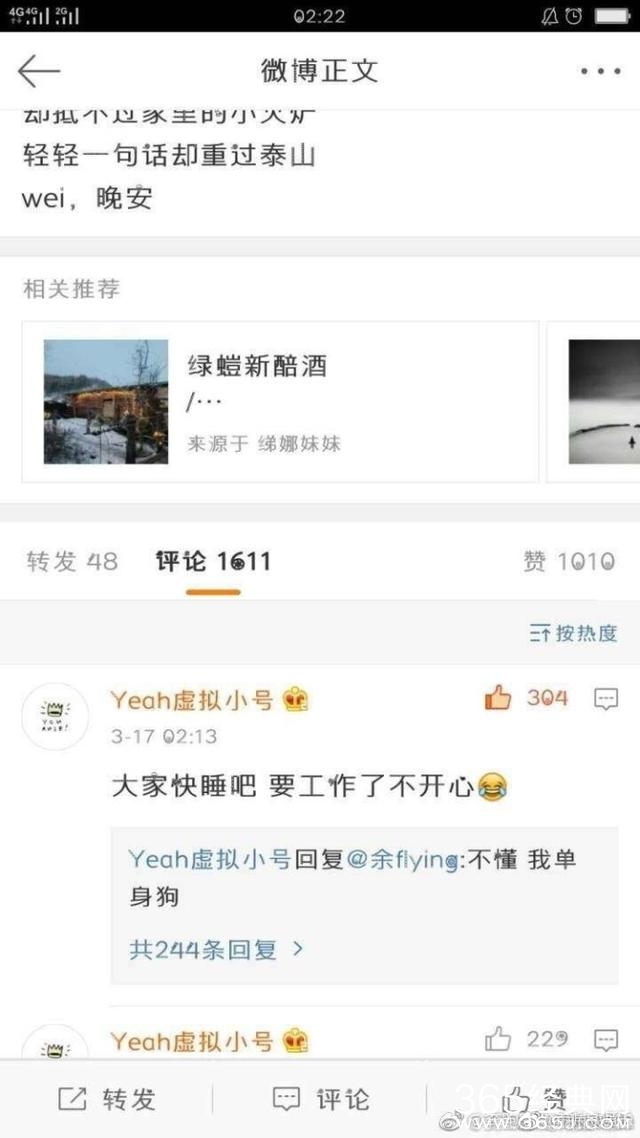Open the recommended card 绿蚁新醅酒

280,401
